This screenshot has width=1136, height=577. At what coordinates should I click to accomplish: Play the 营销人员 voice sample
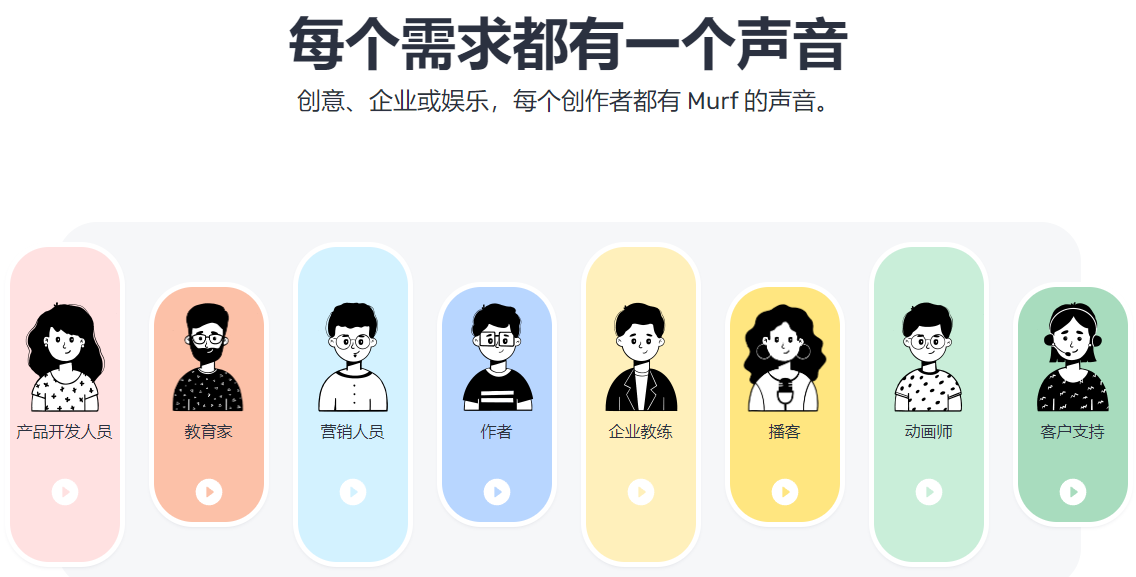tap(353, 492)
